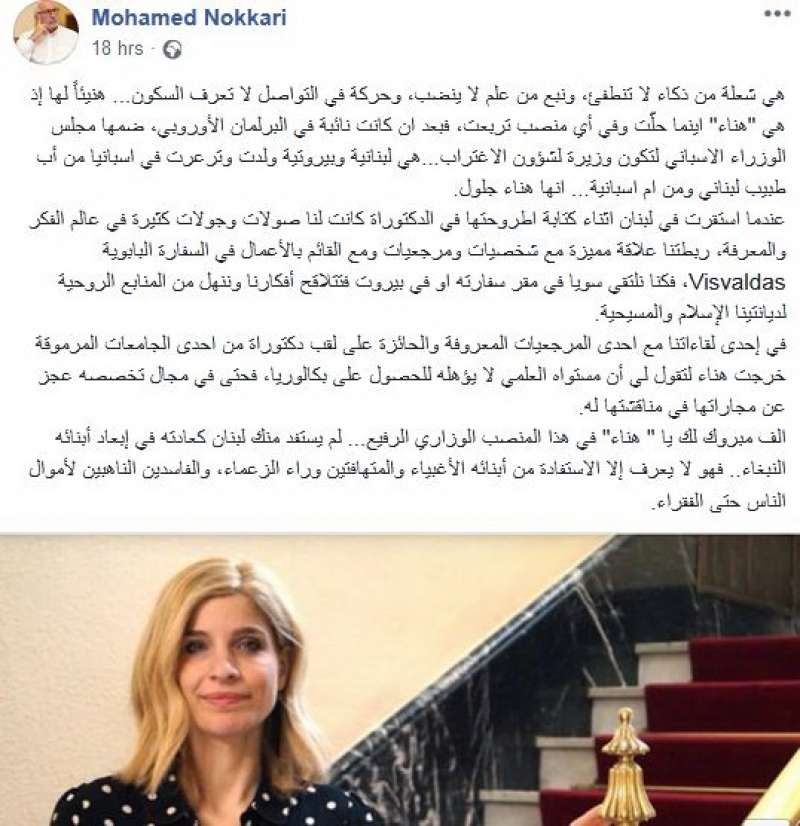
Task: Open the 18 hrs post timestamp
Action: [x=117, y=48]
